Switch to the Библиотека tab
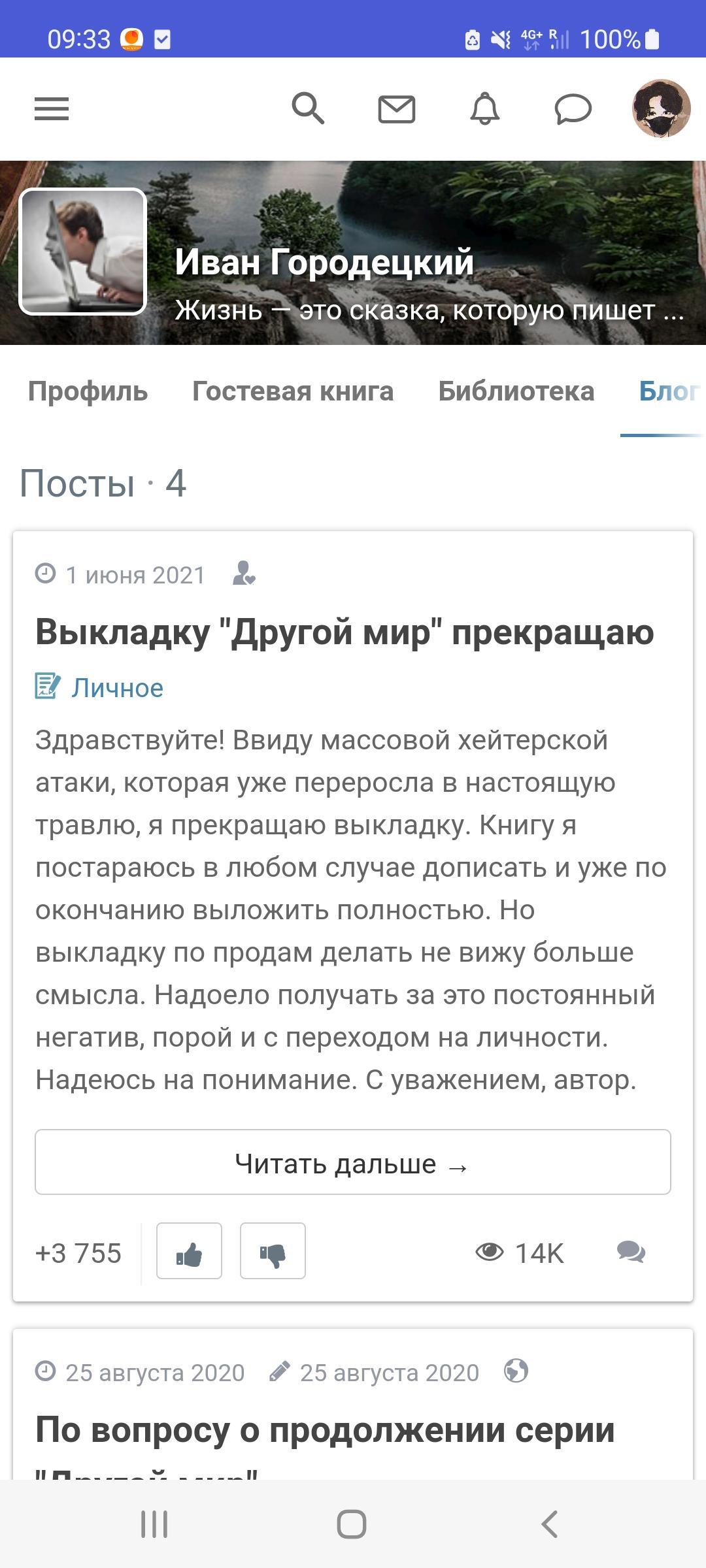This screenshot has width=706, height=1568. [516, 391]
